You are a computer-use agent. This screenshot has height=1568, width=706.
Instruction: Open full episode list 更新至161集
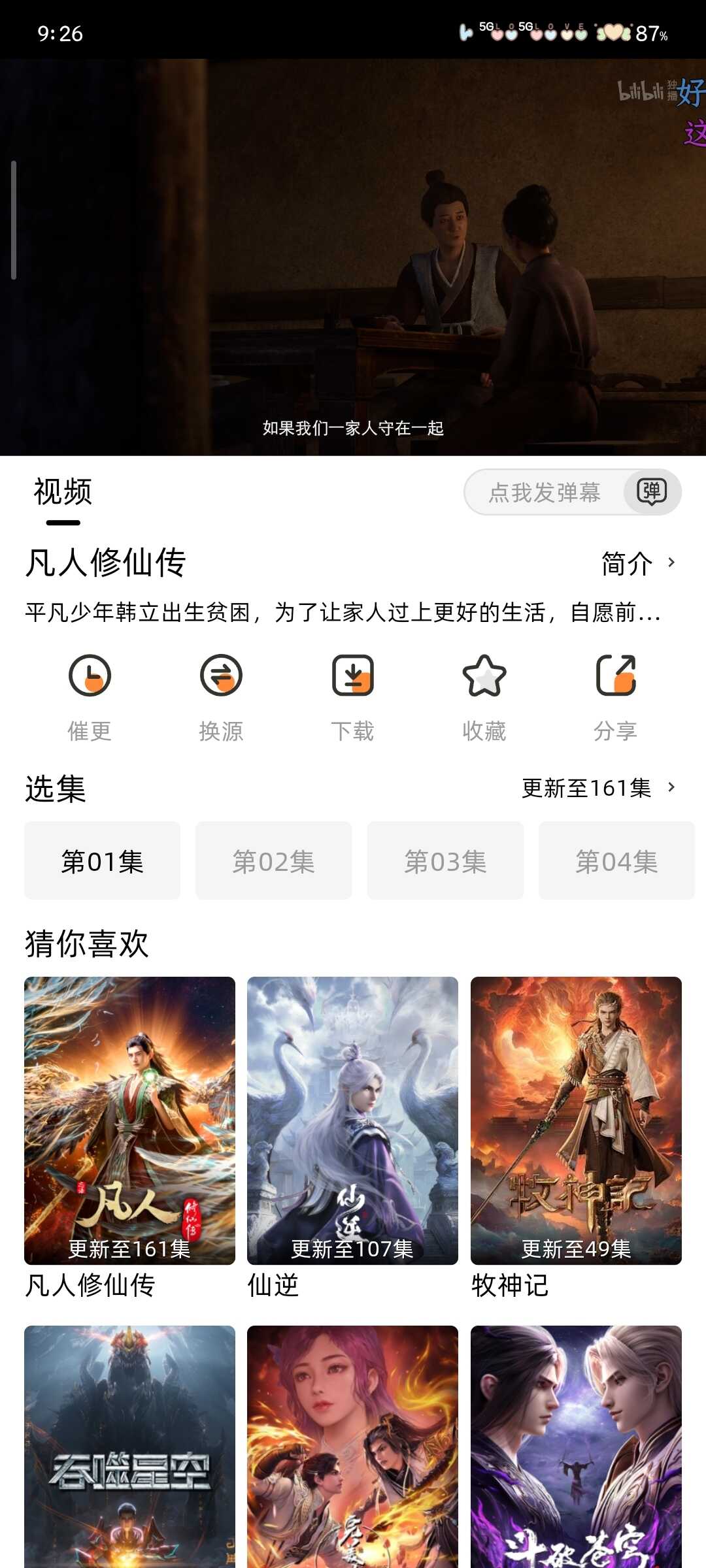[x=597, y=788]
